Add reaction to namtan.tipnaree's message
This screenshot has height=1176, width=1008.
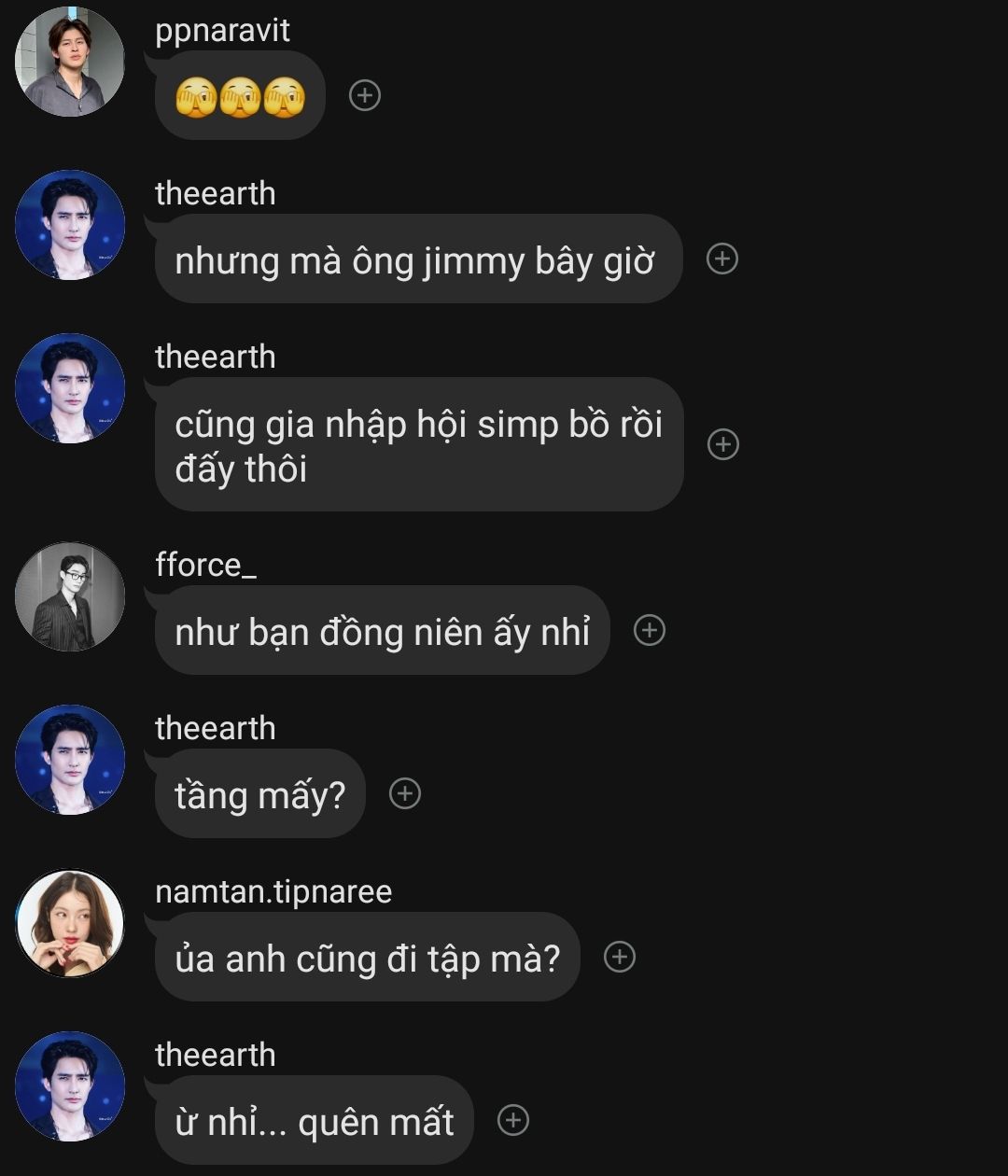(x=620, y=957)
